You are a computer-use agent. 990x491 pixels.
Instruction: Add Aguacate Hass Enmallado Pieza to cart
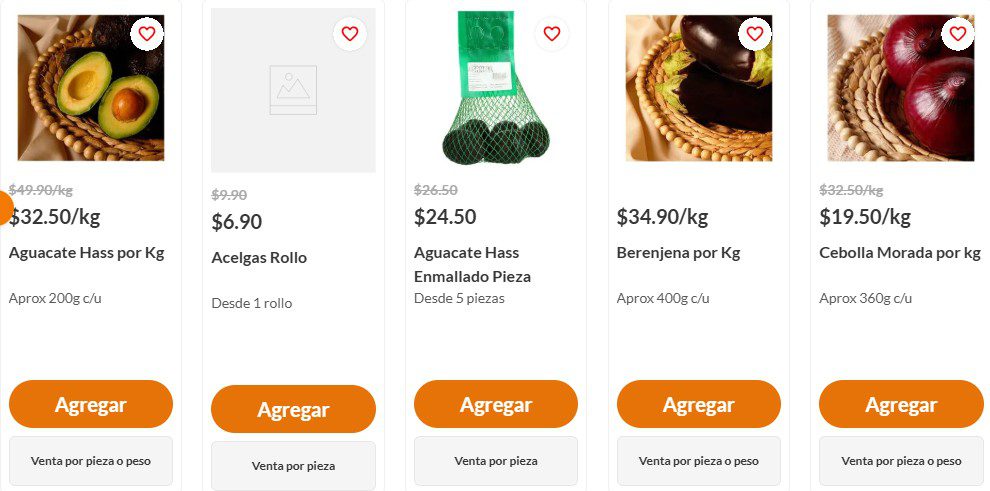pyautogui.click(x=496, y=405)
